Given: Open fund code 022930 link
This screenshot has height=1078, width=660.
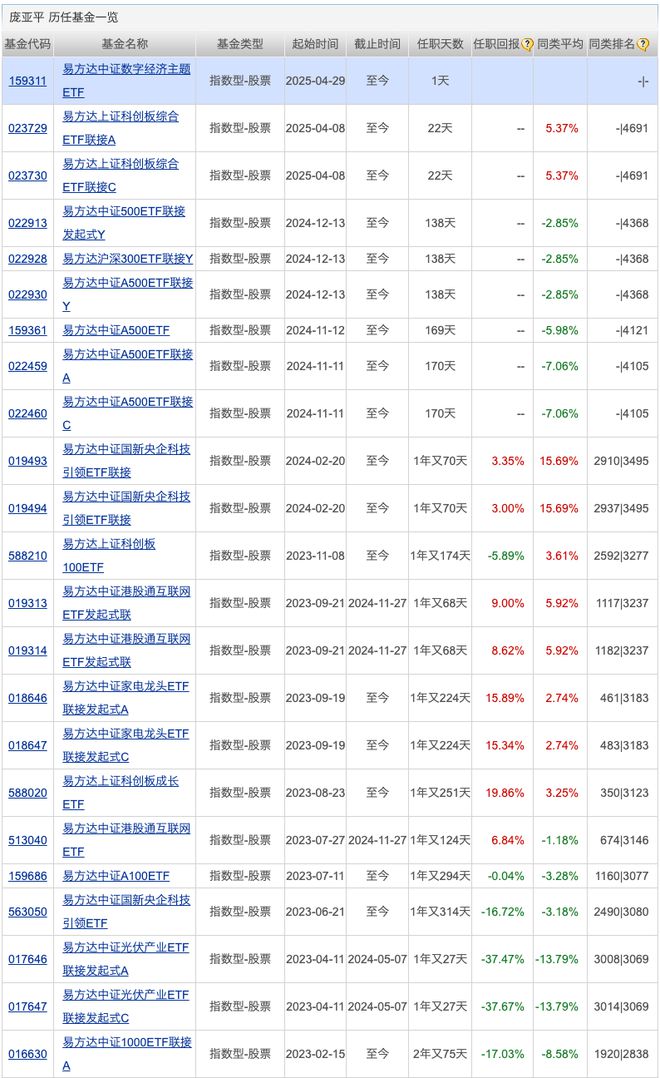Looking at the screenshot, I should click(28, 295).
